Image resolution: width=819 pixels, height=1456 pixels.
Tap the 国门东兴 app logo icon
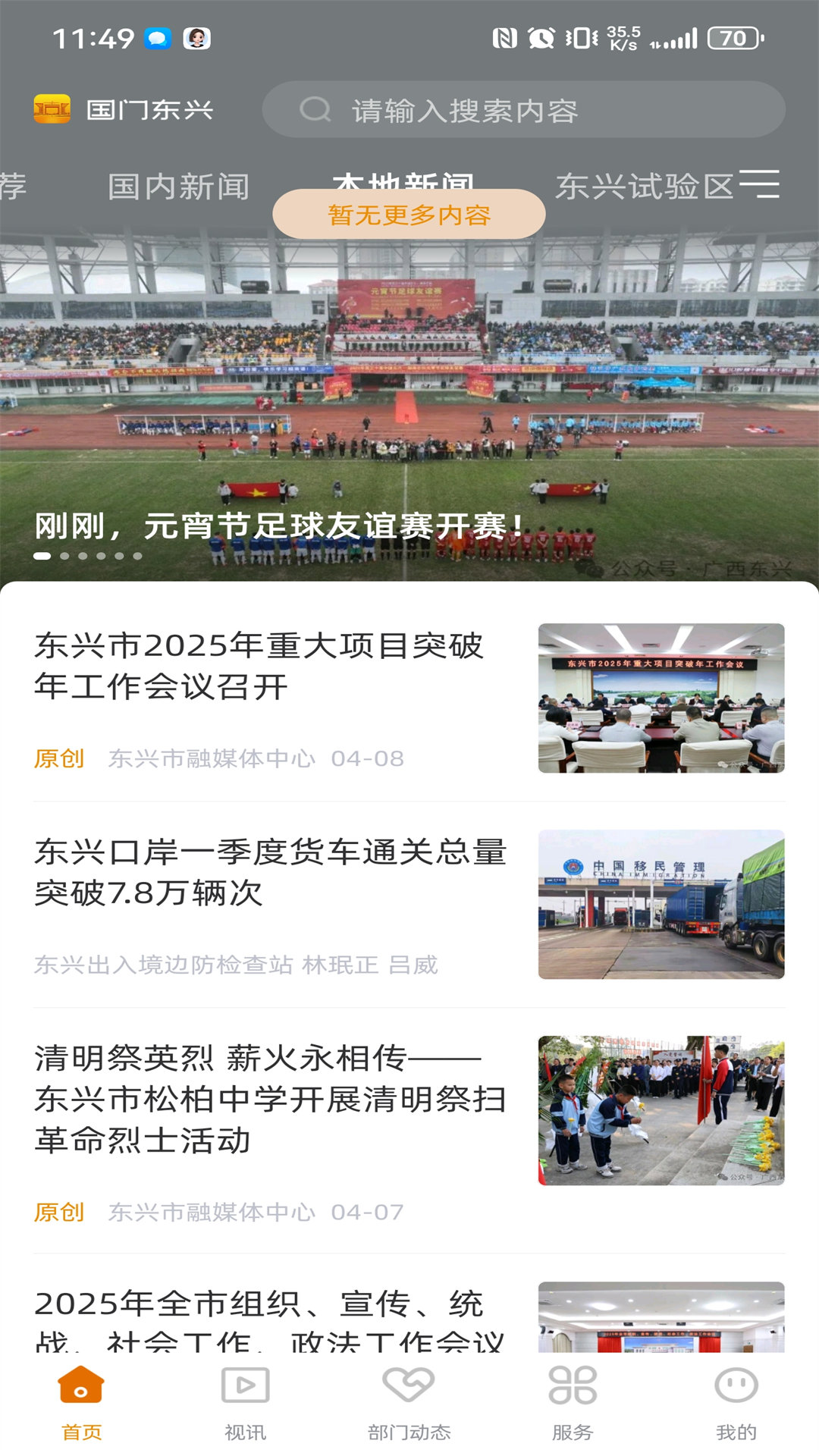(x=52, y=108)
